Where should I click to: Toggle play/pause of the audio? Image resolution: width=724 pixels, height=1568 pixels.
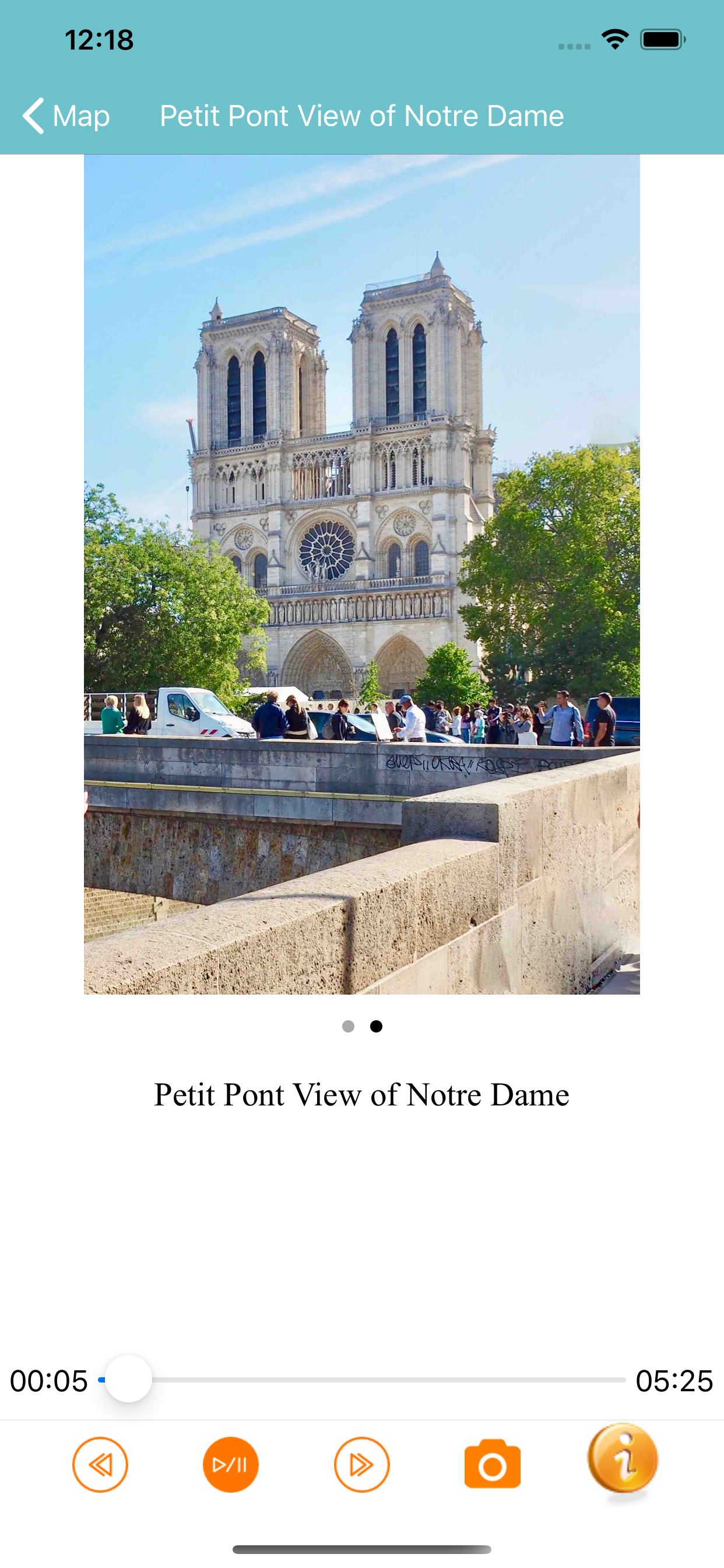click(231, 1465)
